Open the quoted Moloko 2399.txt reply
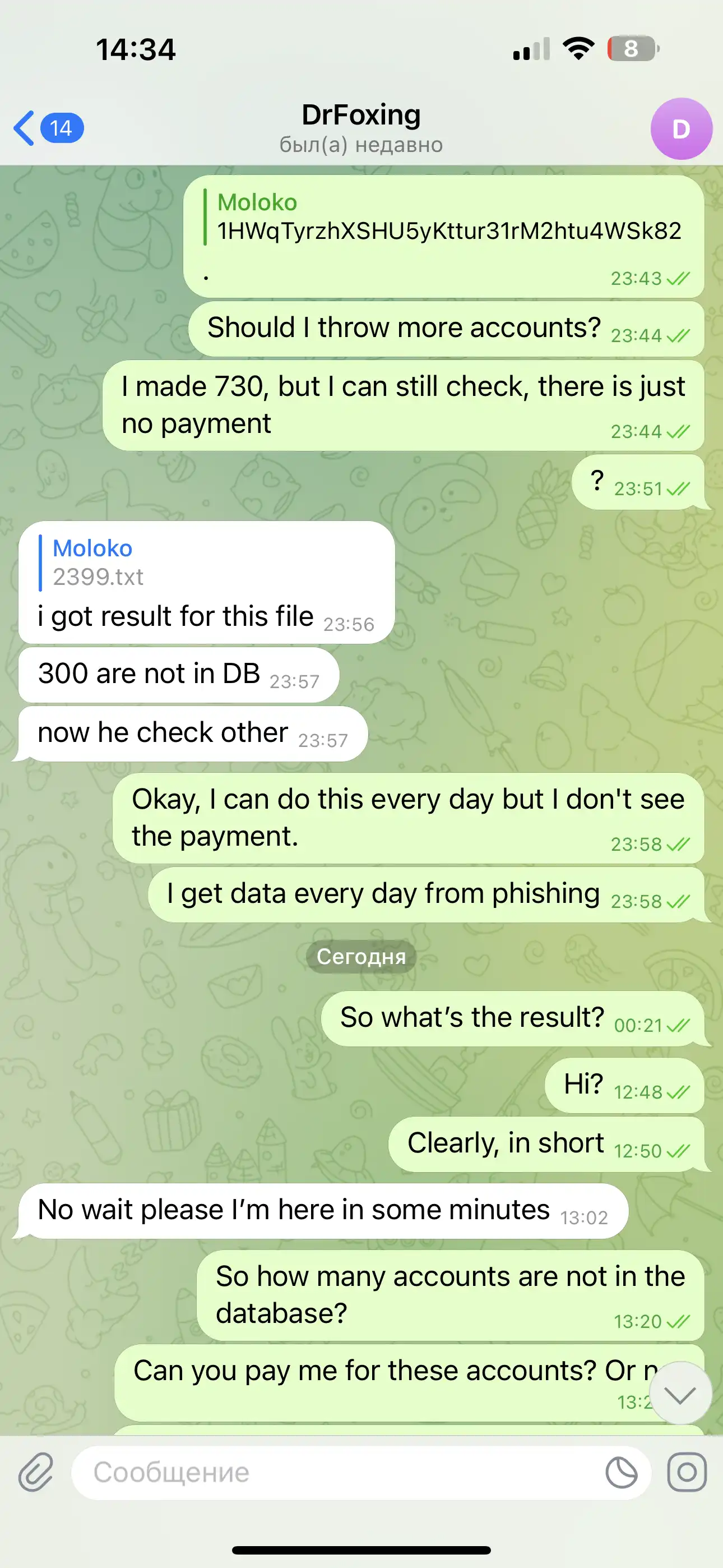 point(207,562)
